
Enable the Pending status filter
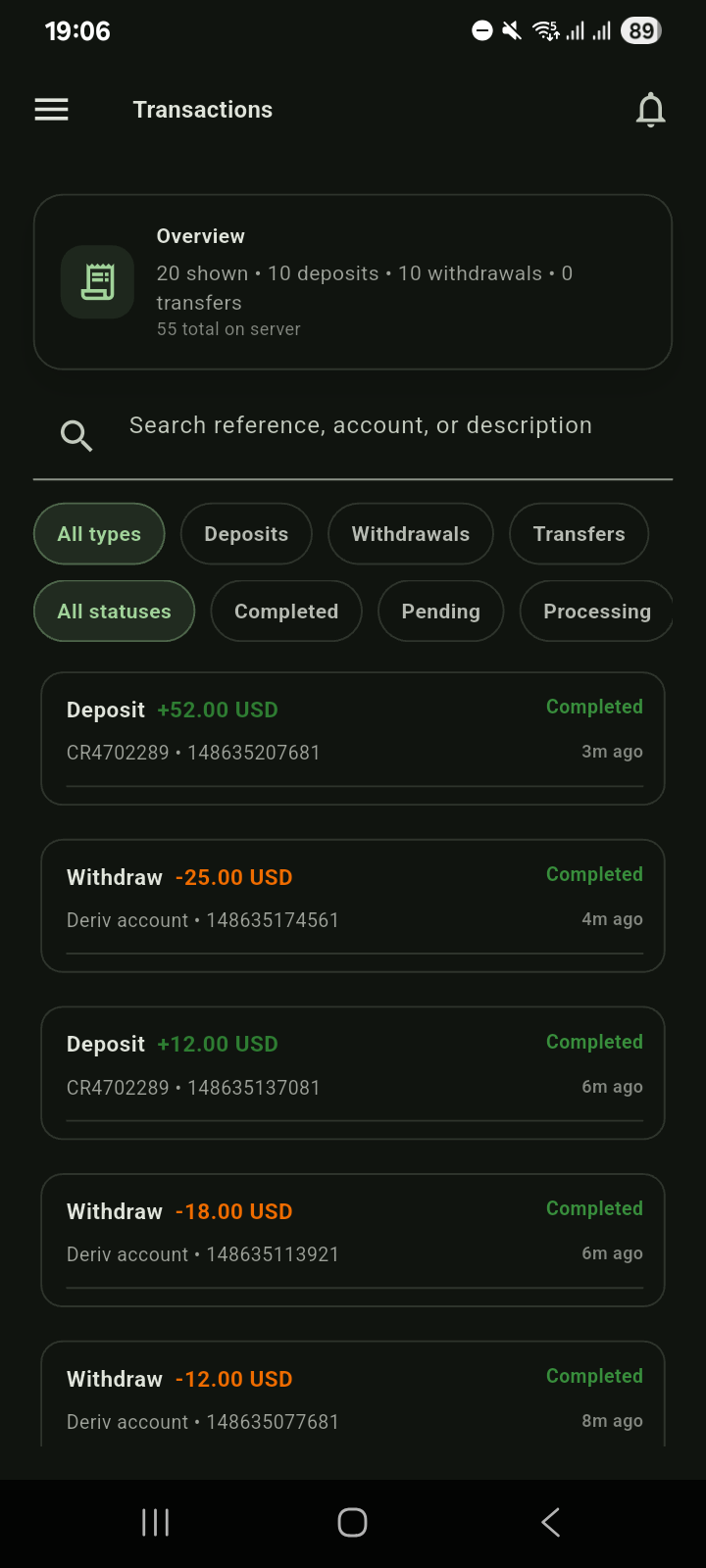pos(440,611)
